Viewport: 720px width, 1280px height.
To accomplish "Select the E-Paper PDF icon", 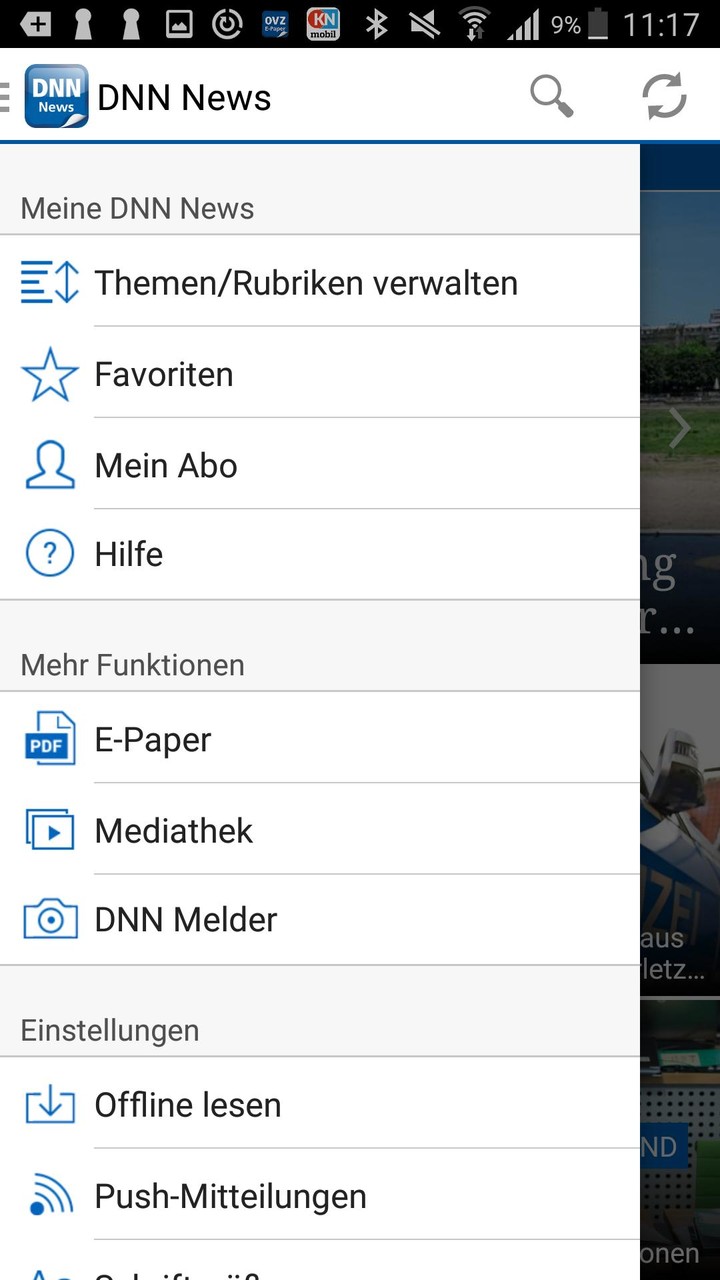I will coord(48,739).
